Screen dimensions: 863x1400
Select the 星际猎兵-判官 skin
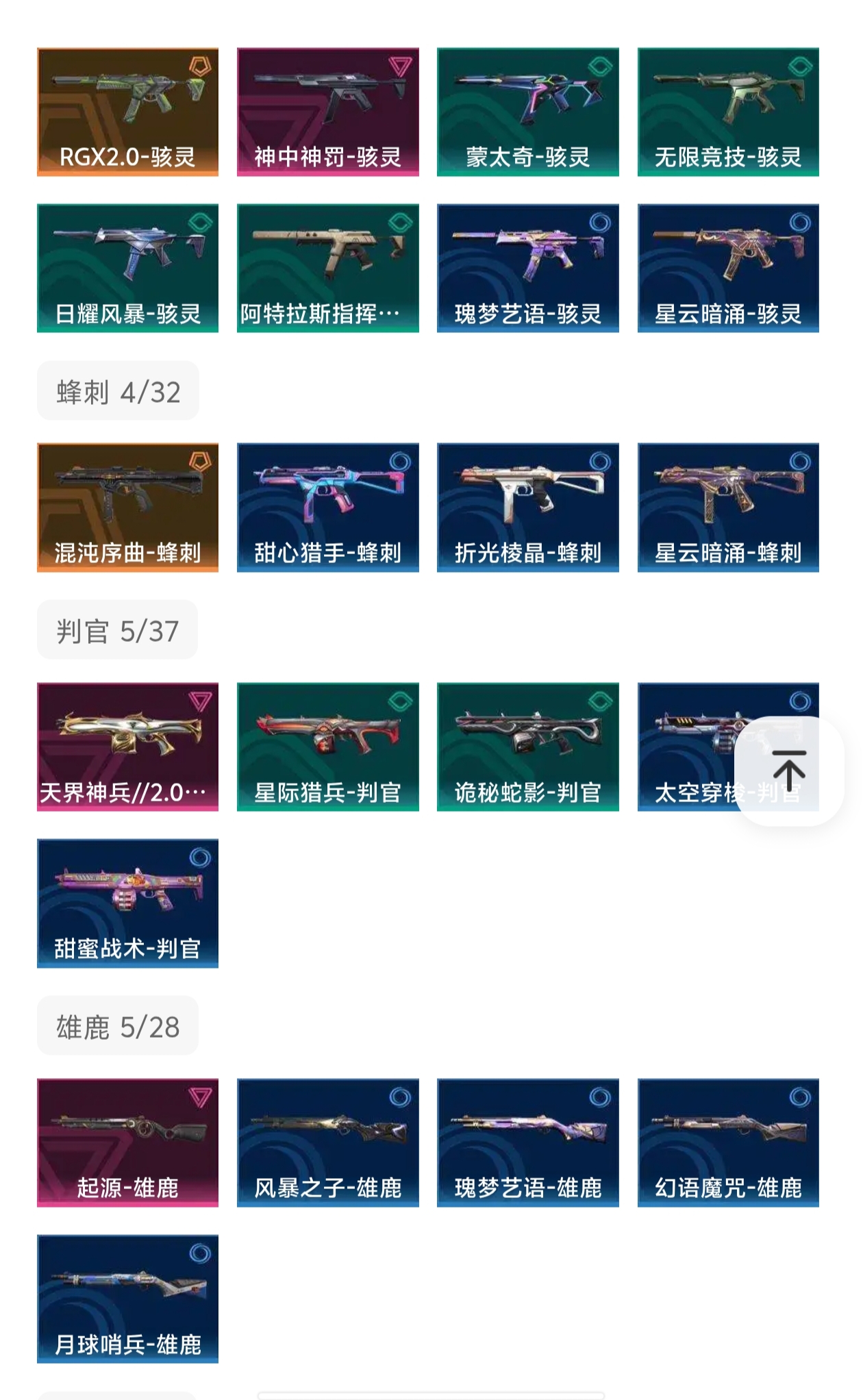[x=328, y=747]
